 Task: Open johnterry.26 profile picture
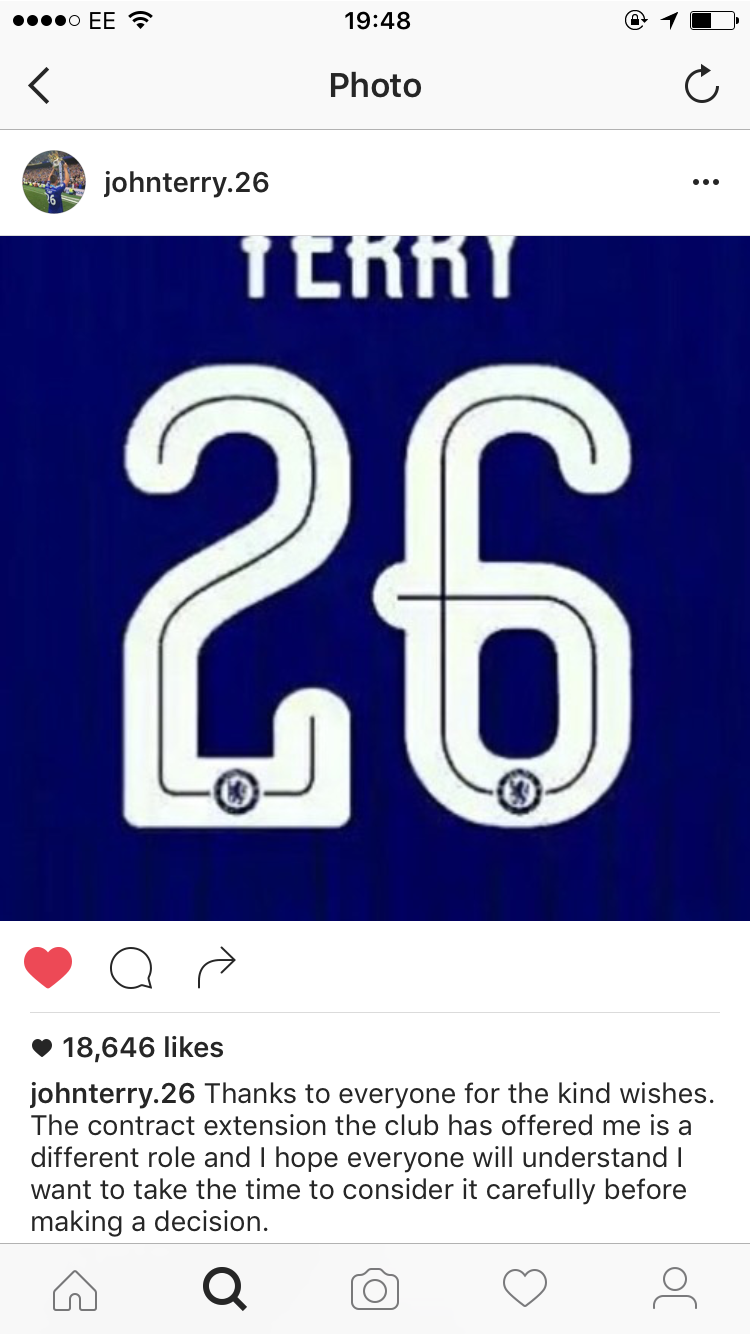click(x=54, y=182)
